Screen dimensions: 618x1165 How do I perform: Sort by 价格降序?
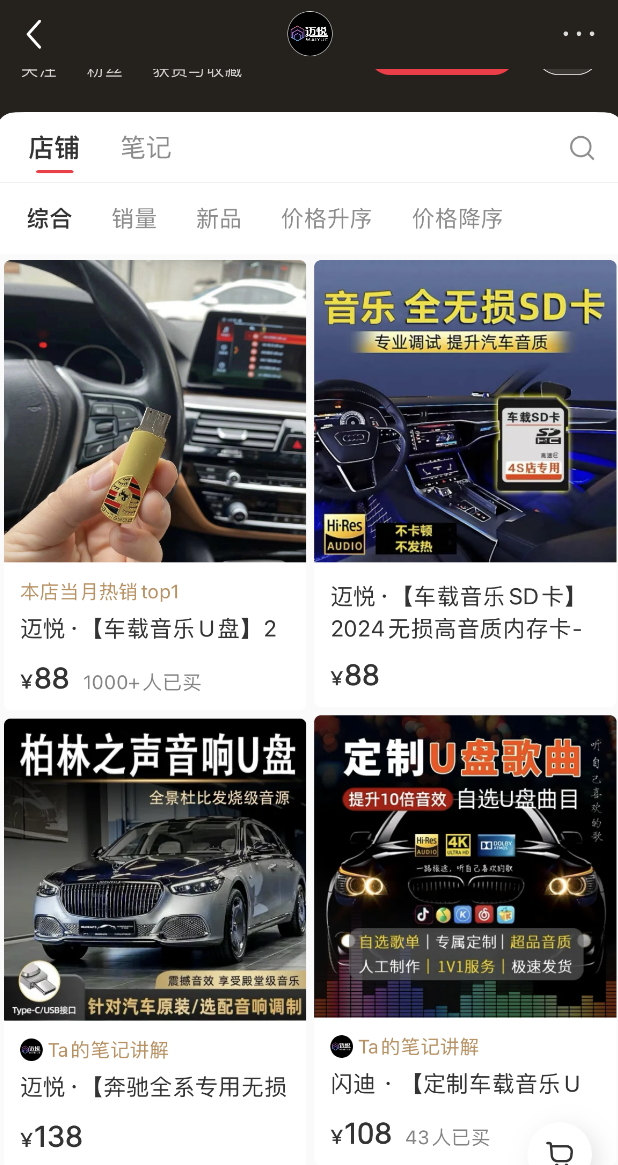pyautogui.click(x=457, y=218)
